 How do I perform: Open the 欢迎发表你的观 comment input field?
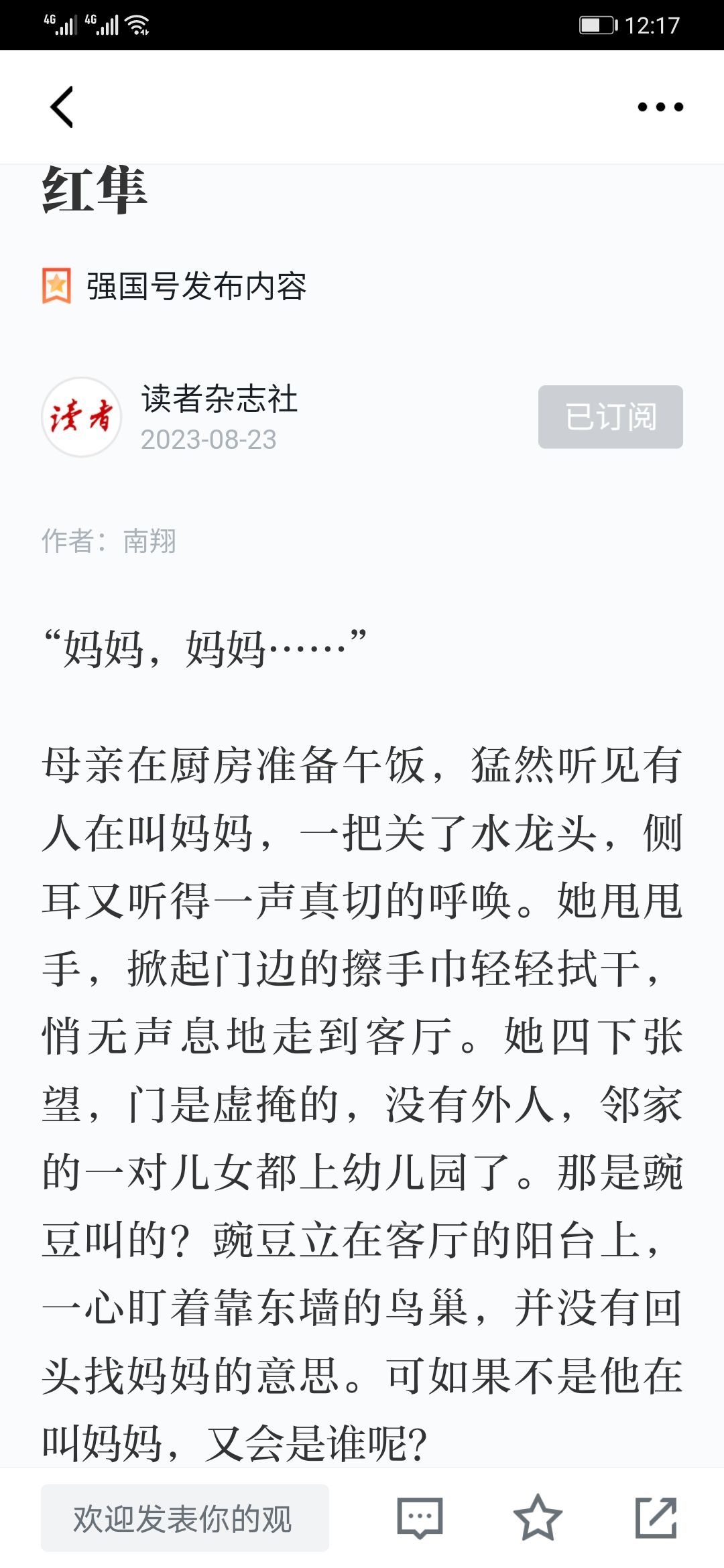184,1518
